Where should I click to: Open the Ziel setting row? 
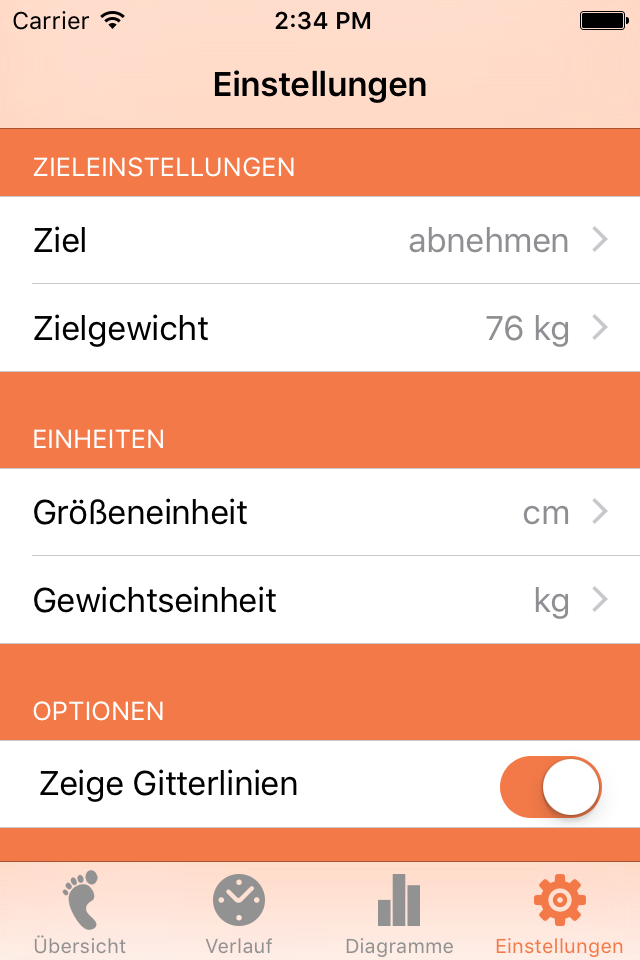point(320,240)
